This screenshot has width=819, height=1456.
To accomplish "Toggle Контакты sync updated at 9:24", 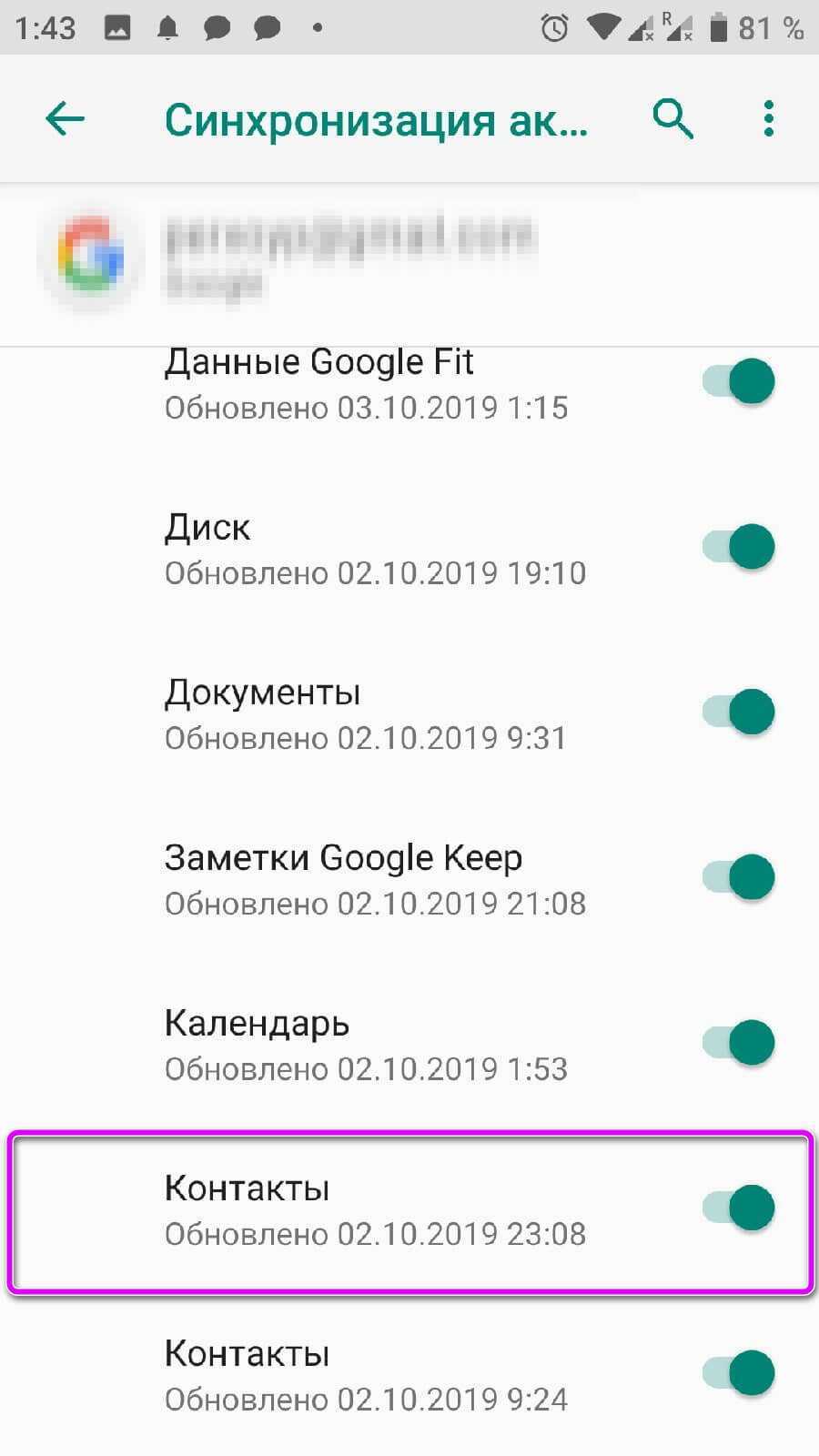I will point(739,1373).
